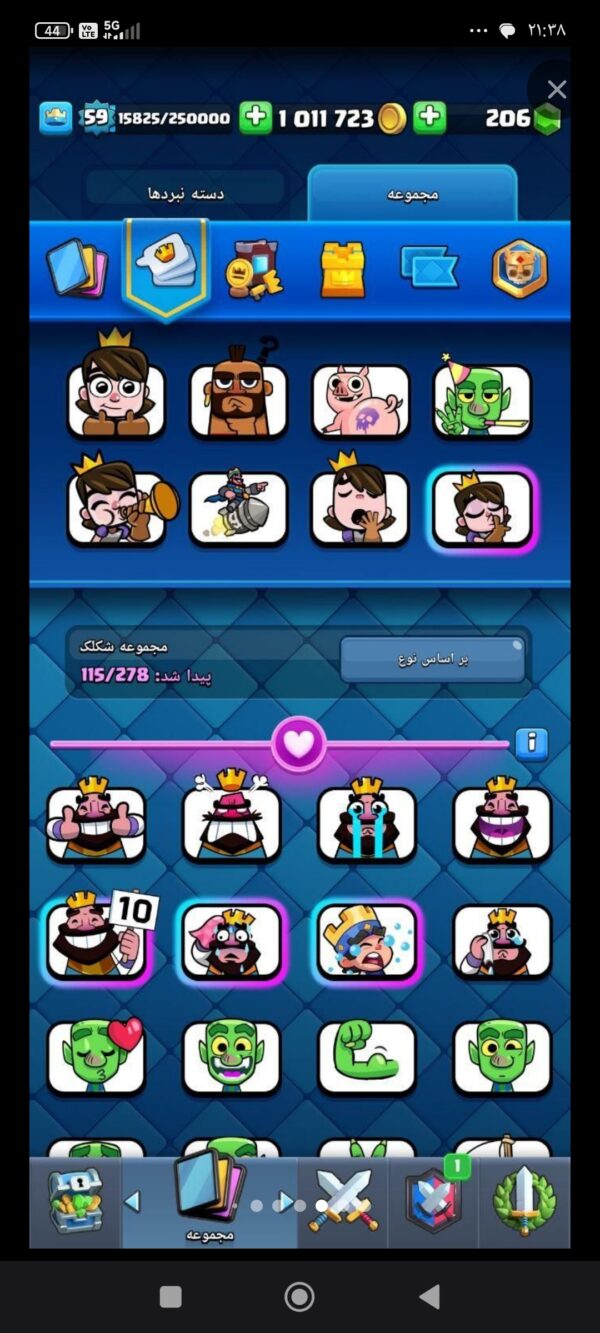Open the tower skins section

click(342, 268)
